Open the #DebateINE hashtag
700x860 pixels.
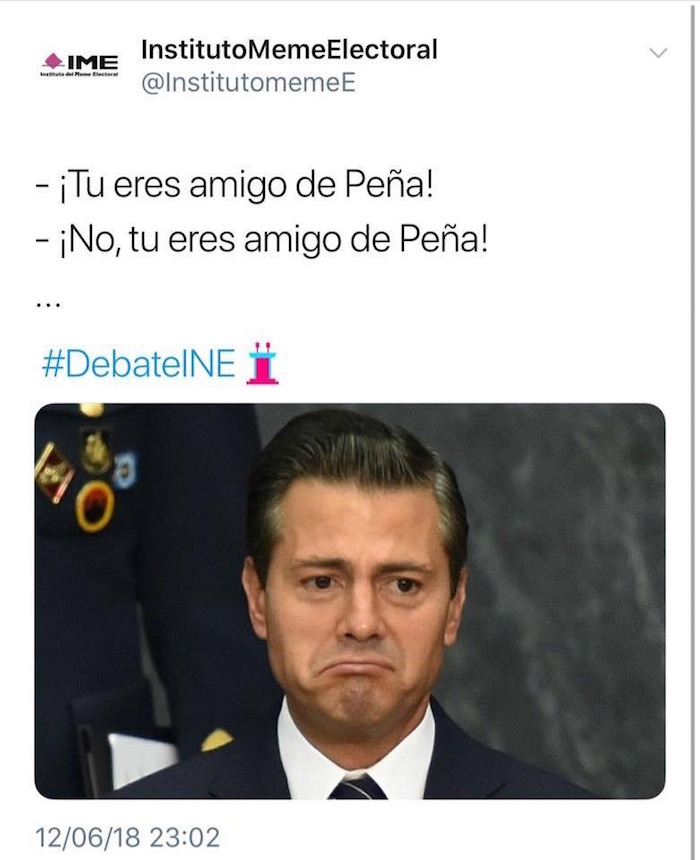click(138, 363)
